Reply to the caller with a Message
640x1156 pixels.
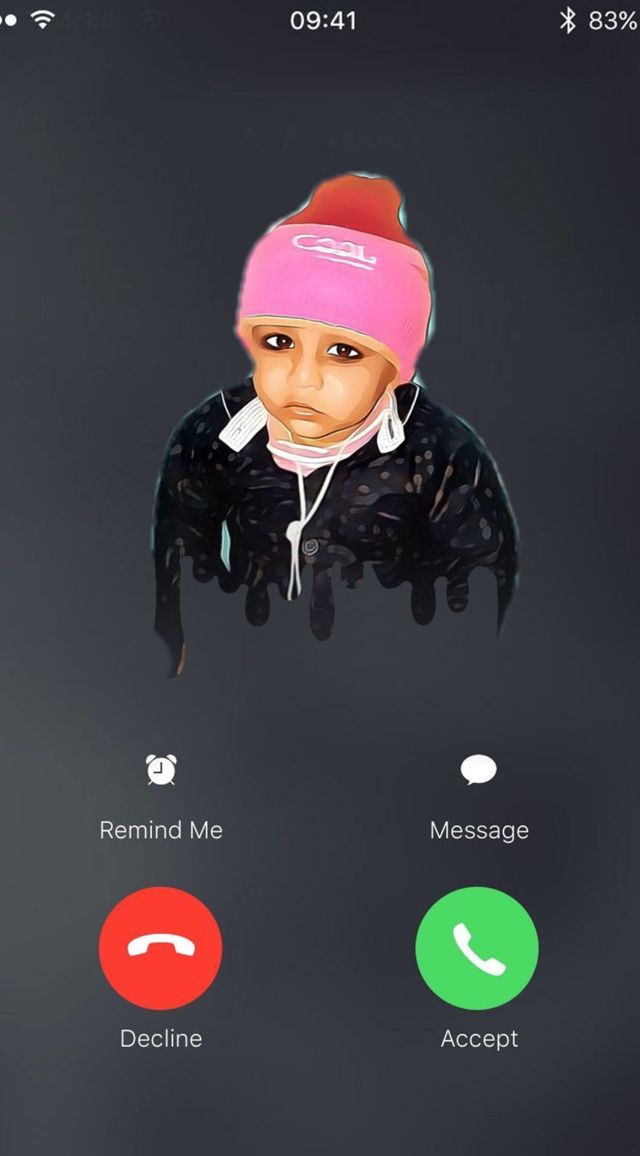click(x=478, y=771)
